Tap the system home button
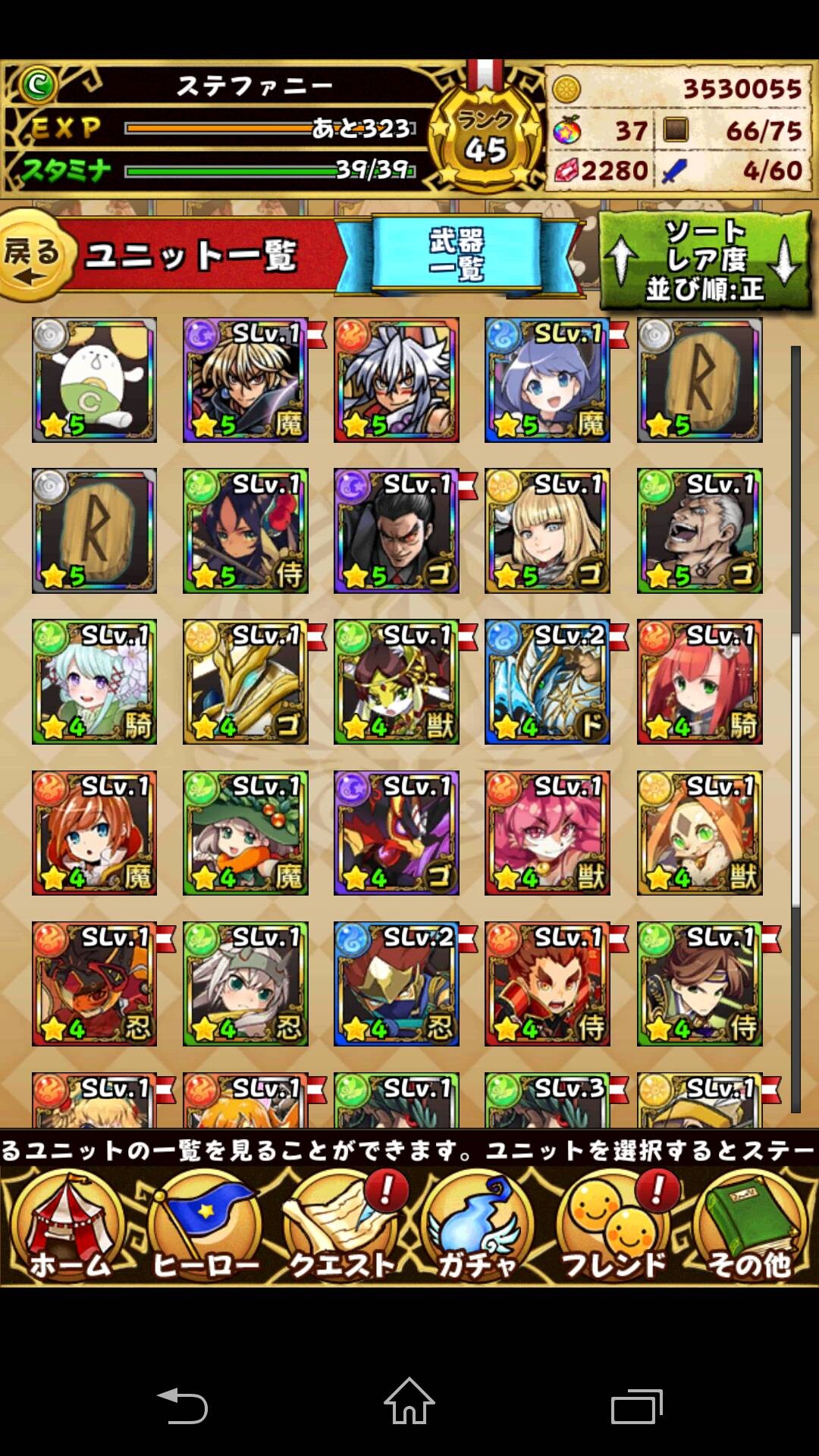 (x=409, y=1401)
